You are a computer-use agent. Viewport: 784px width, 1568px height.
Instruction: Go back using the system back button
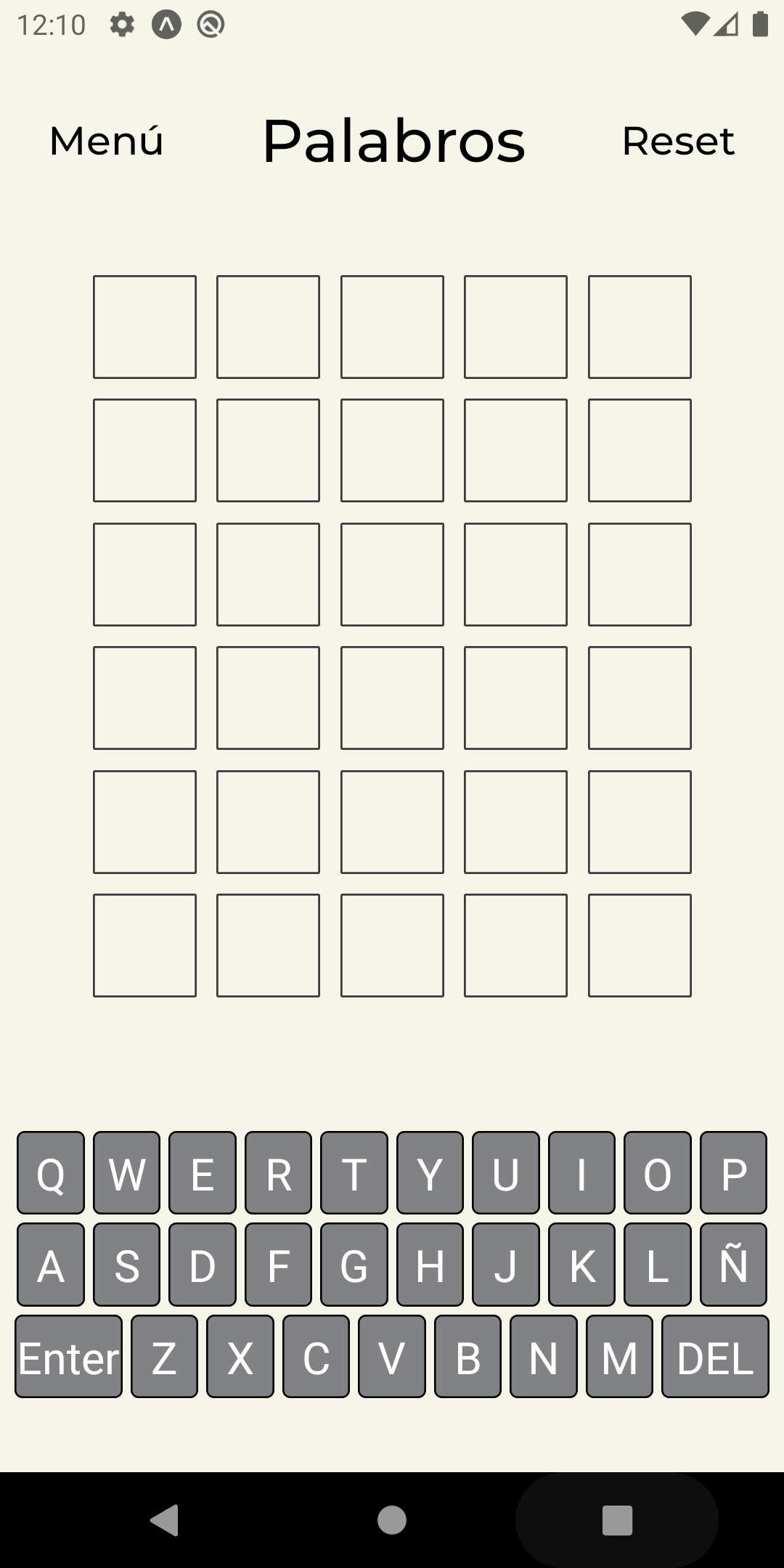point(165,1520)
